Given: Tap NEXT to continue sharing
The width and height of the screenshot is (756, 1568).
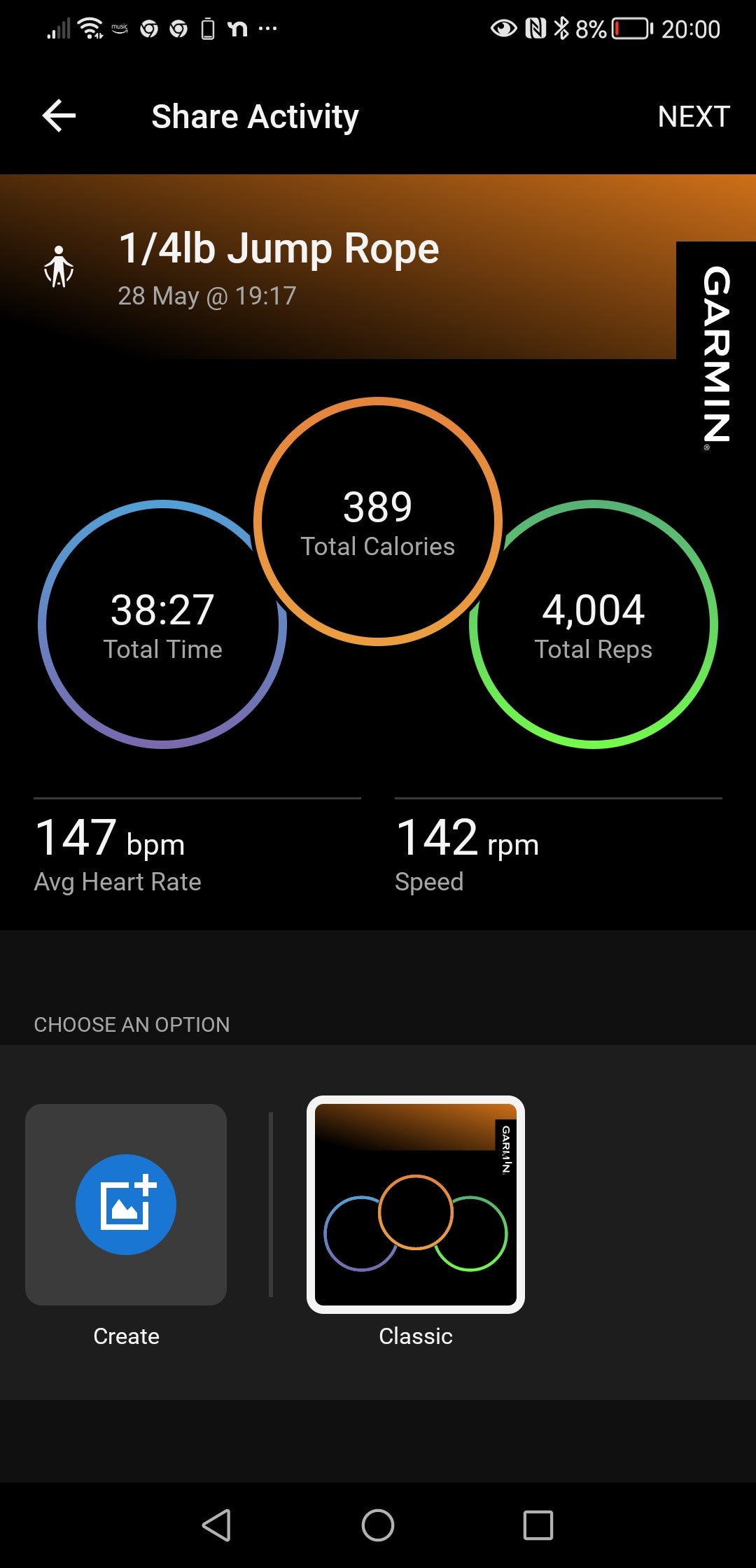Looking at the screenshot, I should click(x=693, y=116).
